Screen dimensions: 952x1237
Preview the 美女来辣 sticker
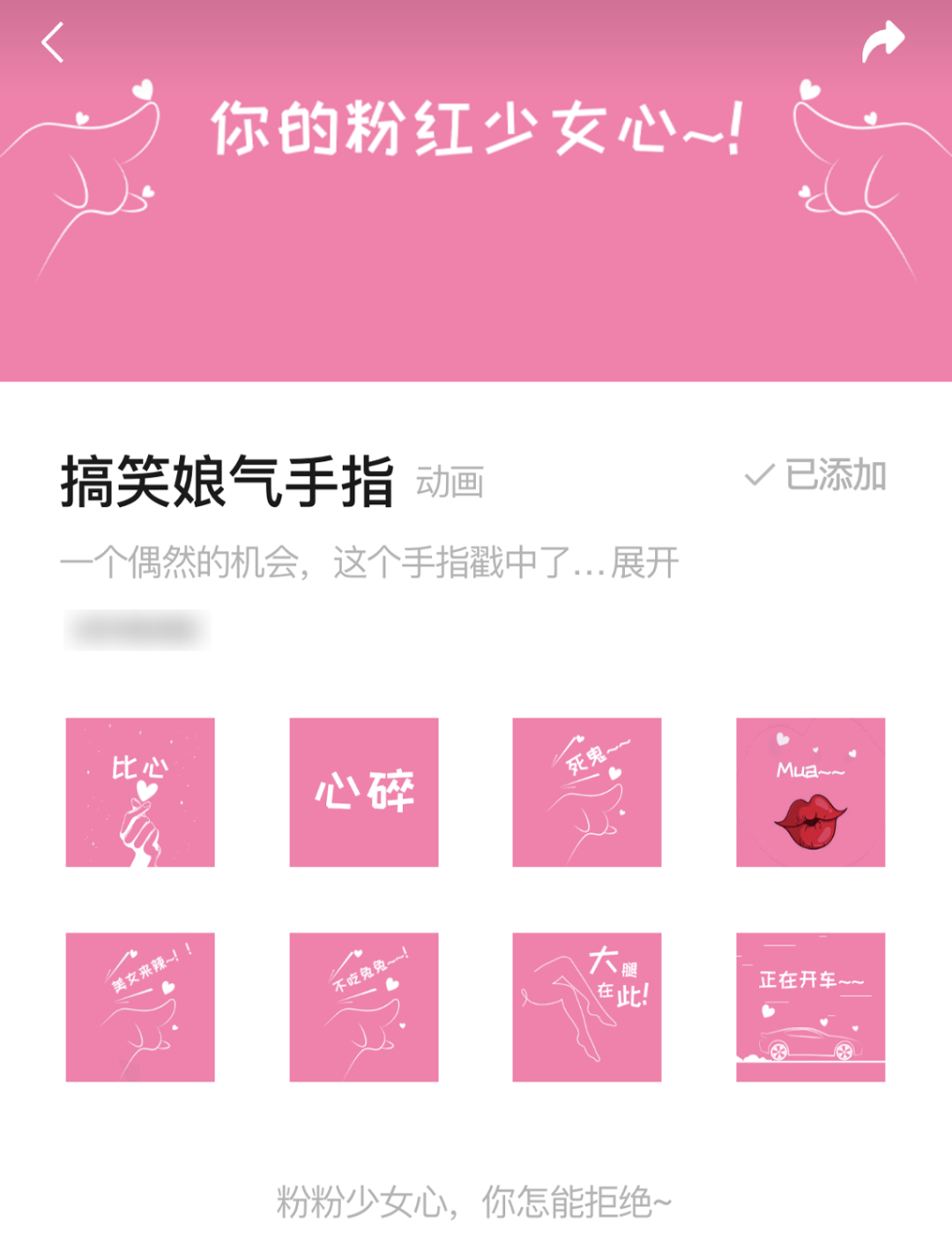(140, 1007)
